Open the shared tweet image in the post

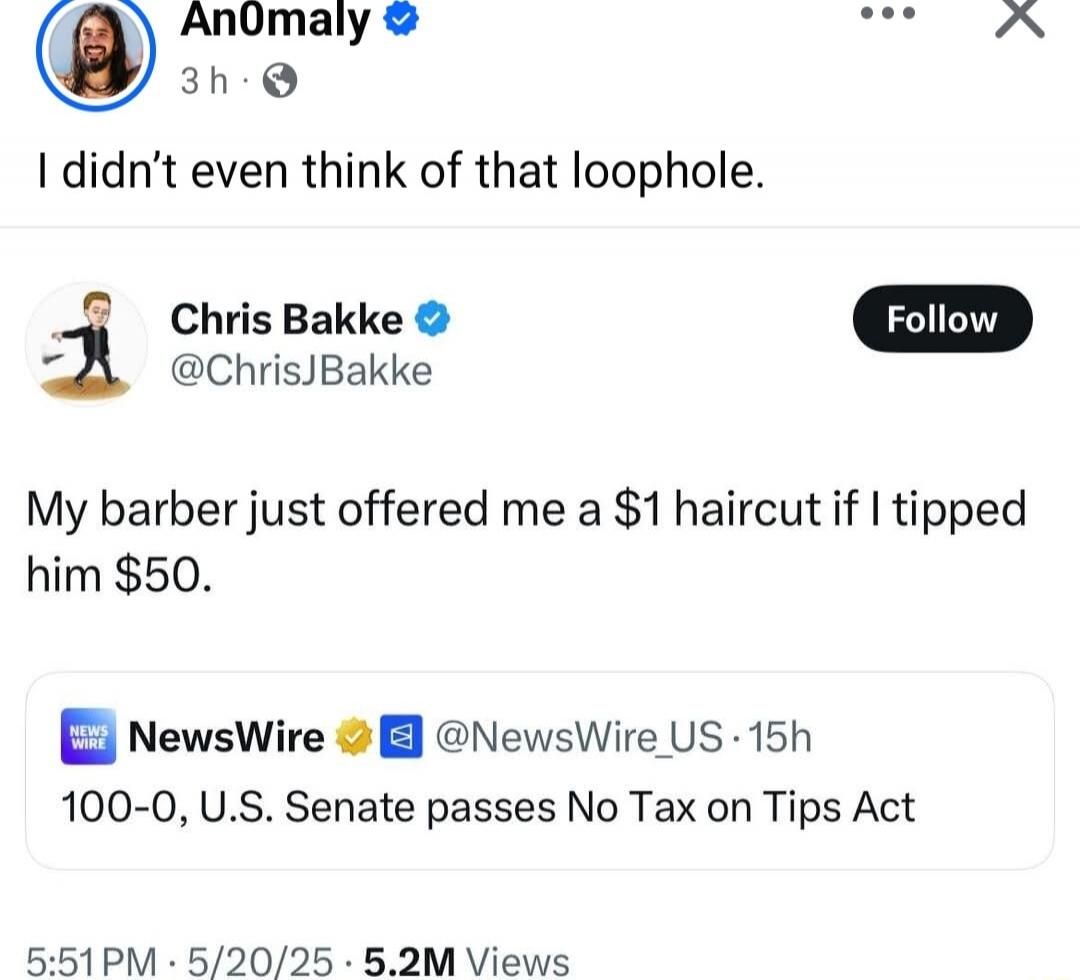540,600
